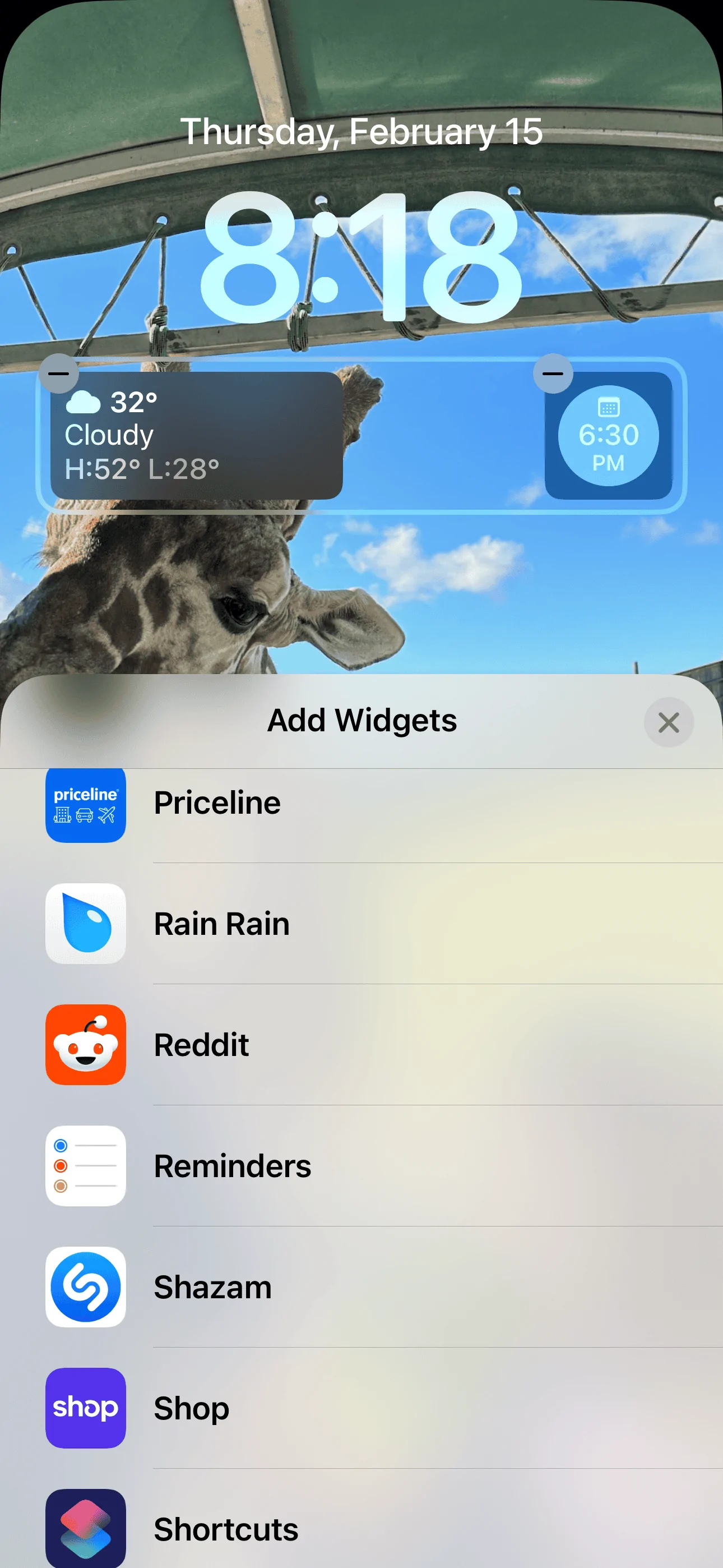Choose the Reddit widget row
723x1568 pixels.
(361, 1045)
